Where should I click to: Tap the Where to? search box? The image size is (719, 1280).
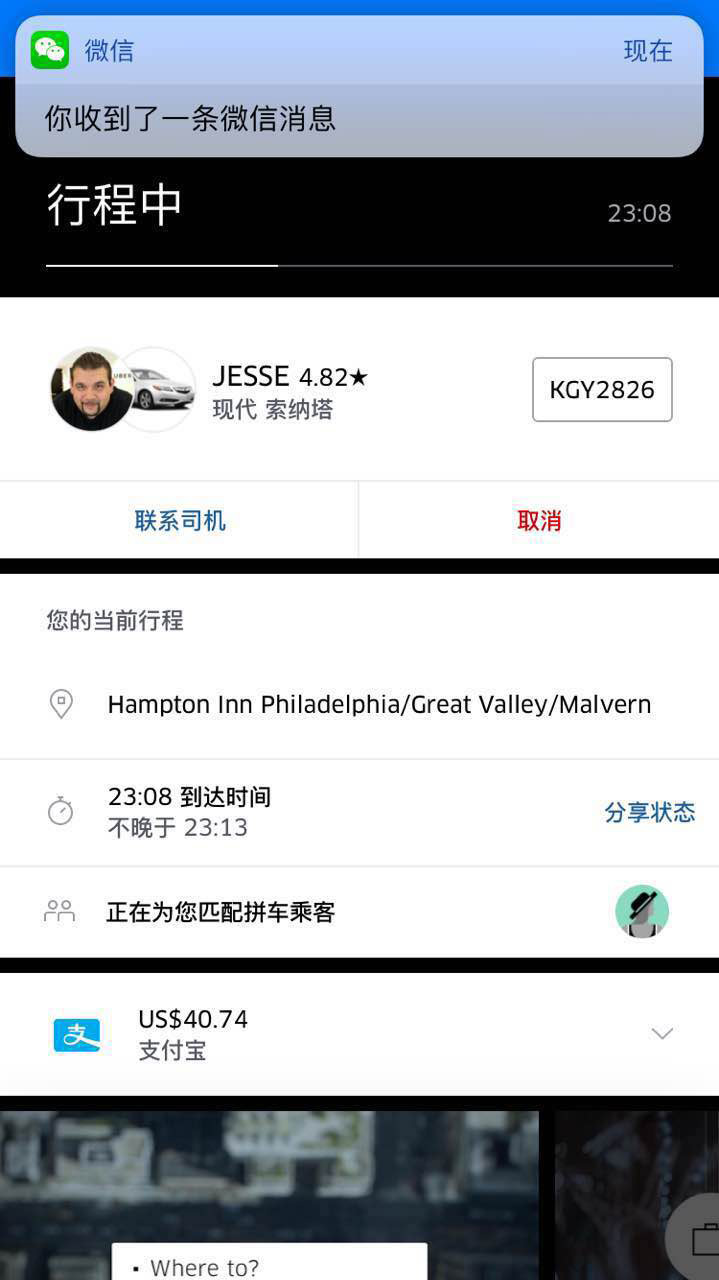click(x=269, y=1263)
